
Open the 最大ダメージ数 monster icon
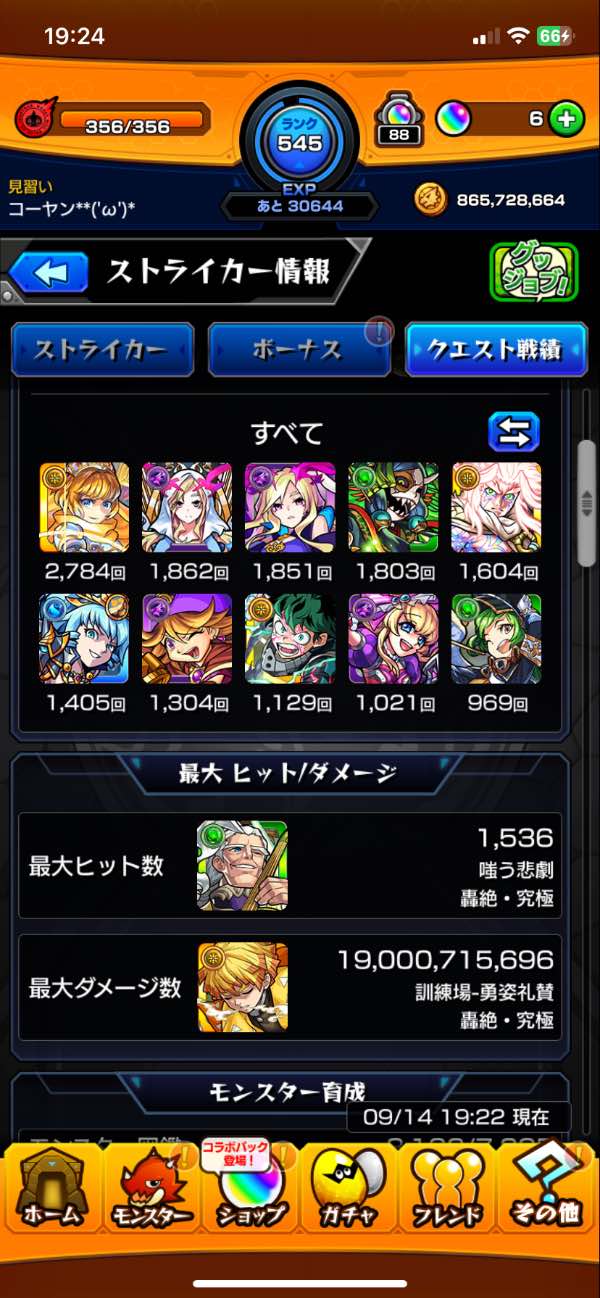pos(242,986)
